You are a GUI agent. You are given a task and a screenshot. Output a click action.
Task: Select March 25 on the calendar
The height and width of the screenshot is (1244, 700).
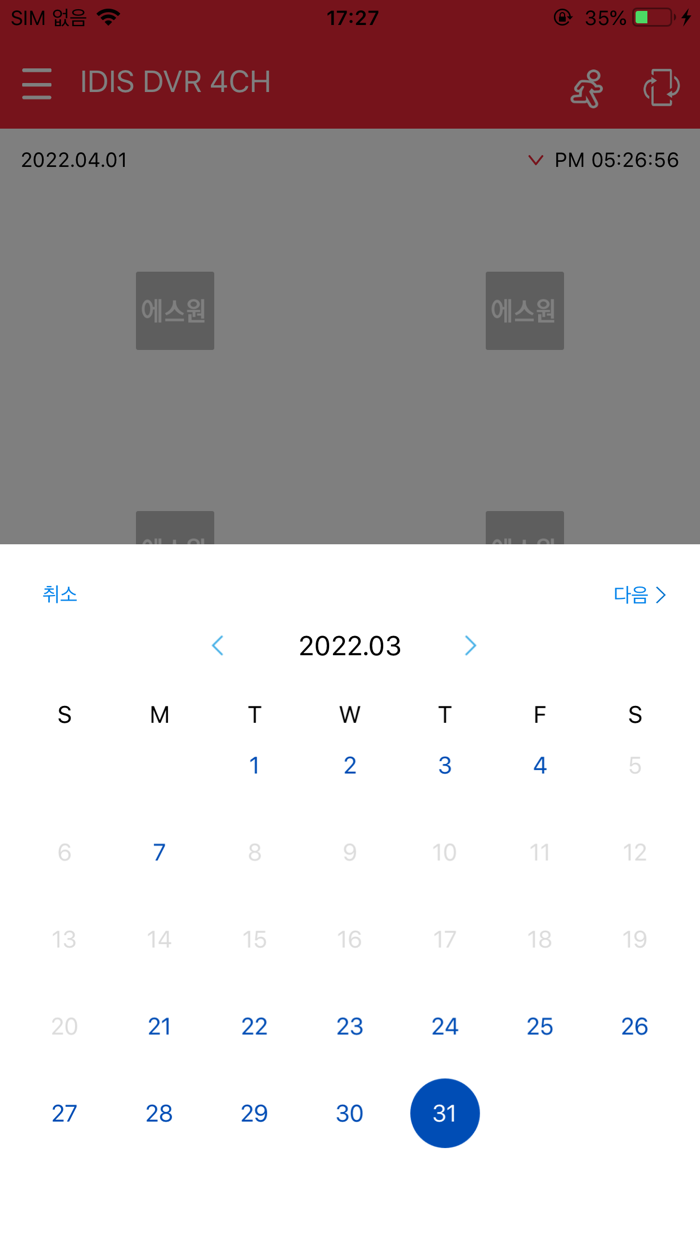point(540,1027)
